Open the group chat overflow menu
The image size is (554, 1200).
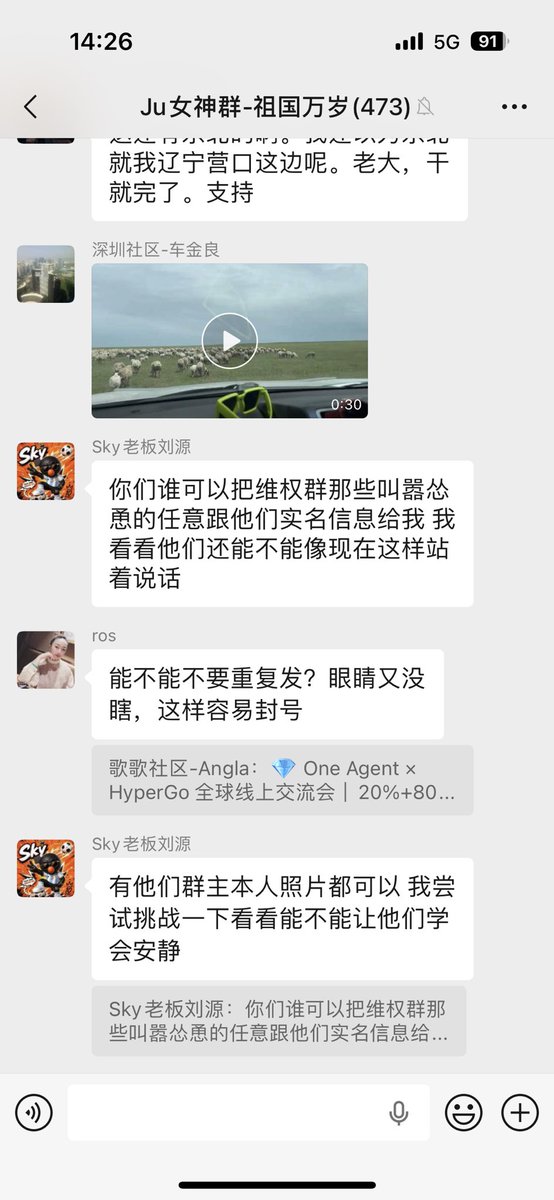tap(514, 107)
